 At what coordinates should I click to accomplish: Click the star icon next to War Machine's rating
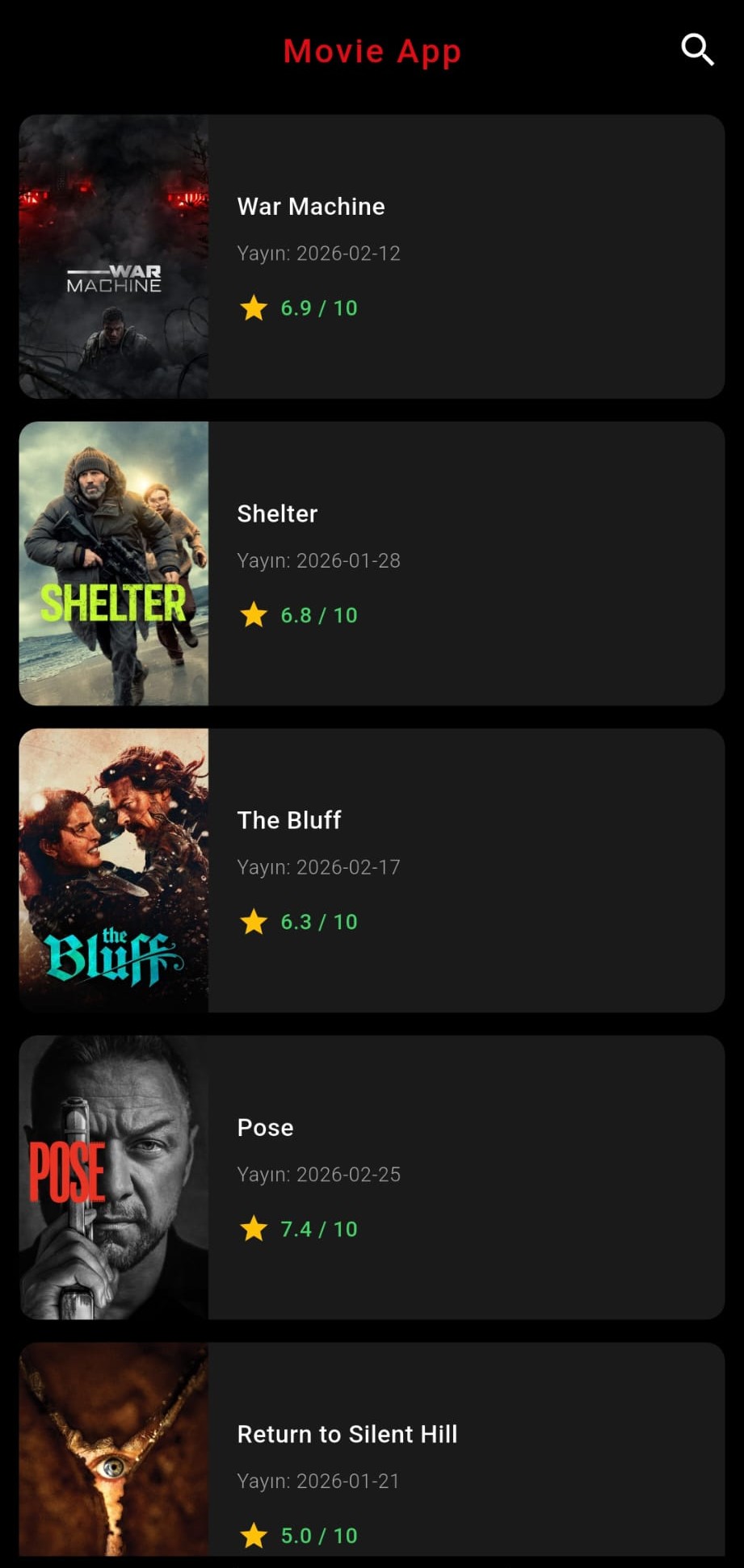point(254,308)
